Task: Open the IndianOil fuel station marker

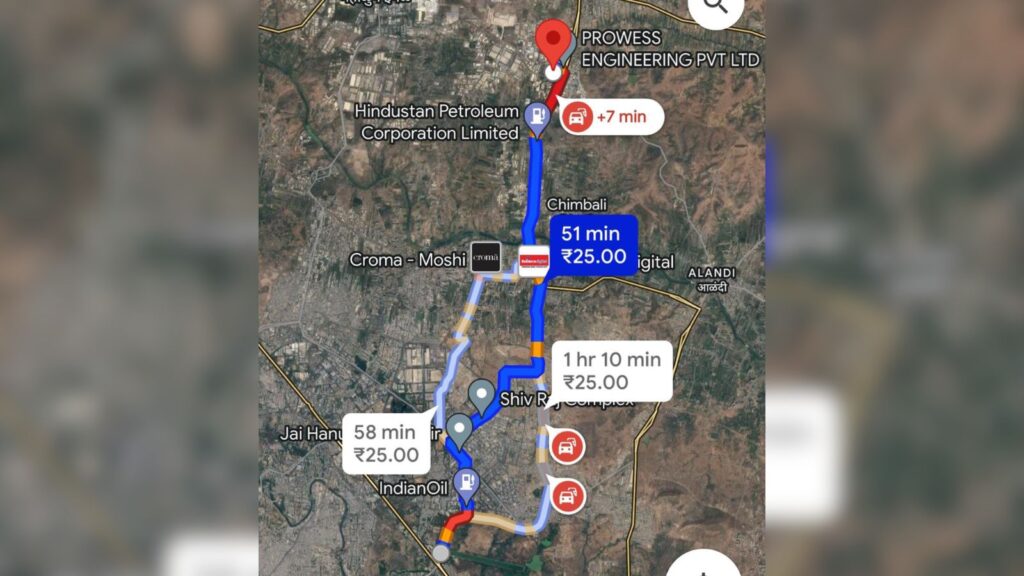Action: (x=466, y=484)
